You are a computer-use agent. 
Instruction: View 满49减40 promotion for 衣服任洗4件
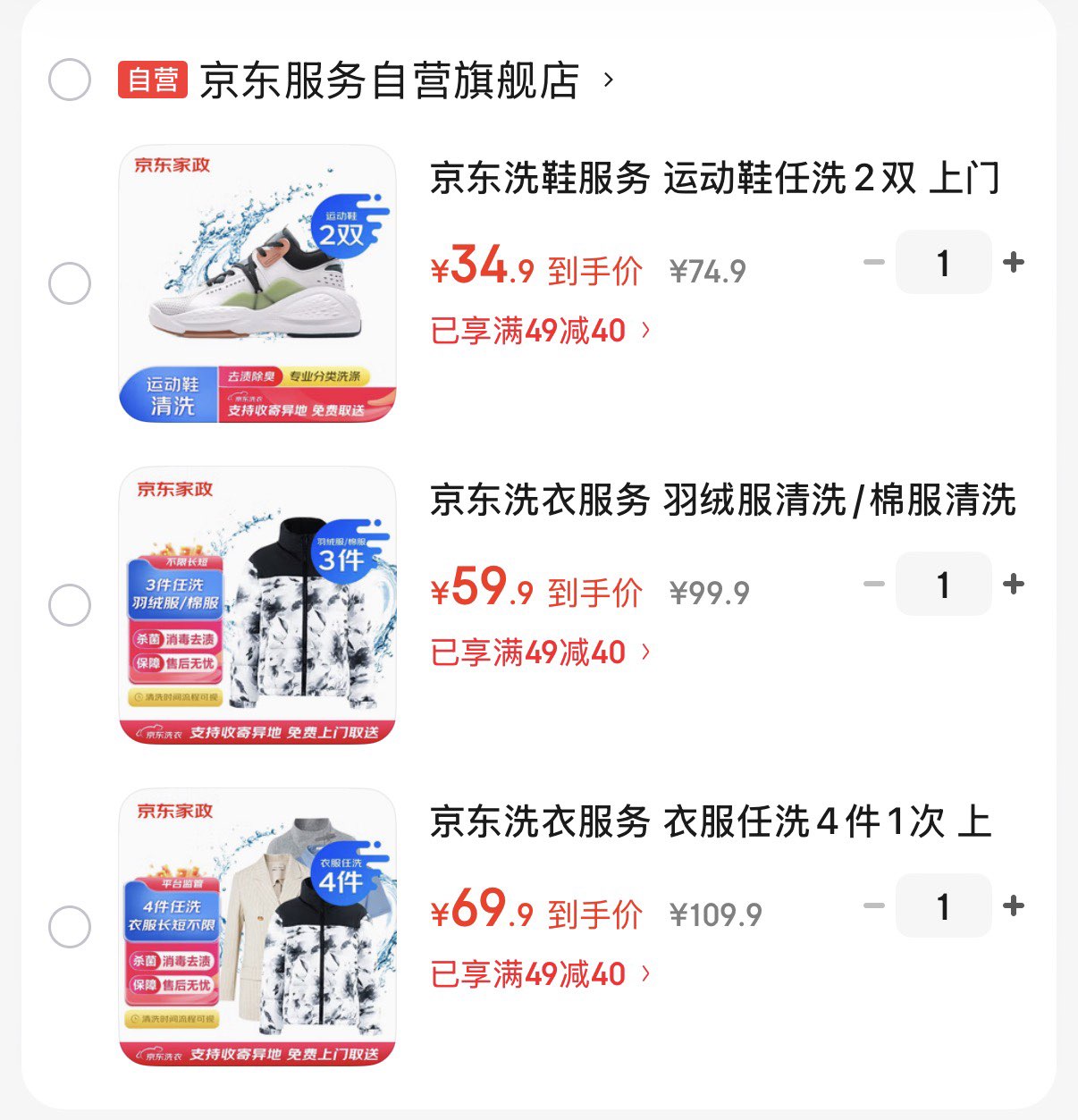tap(540, 975)
